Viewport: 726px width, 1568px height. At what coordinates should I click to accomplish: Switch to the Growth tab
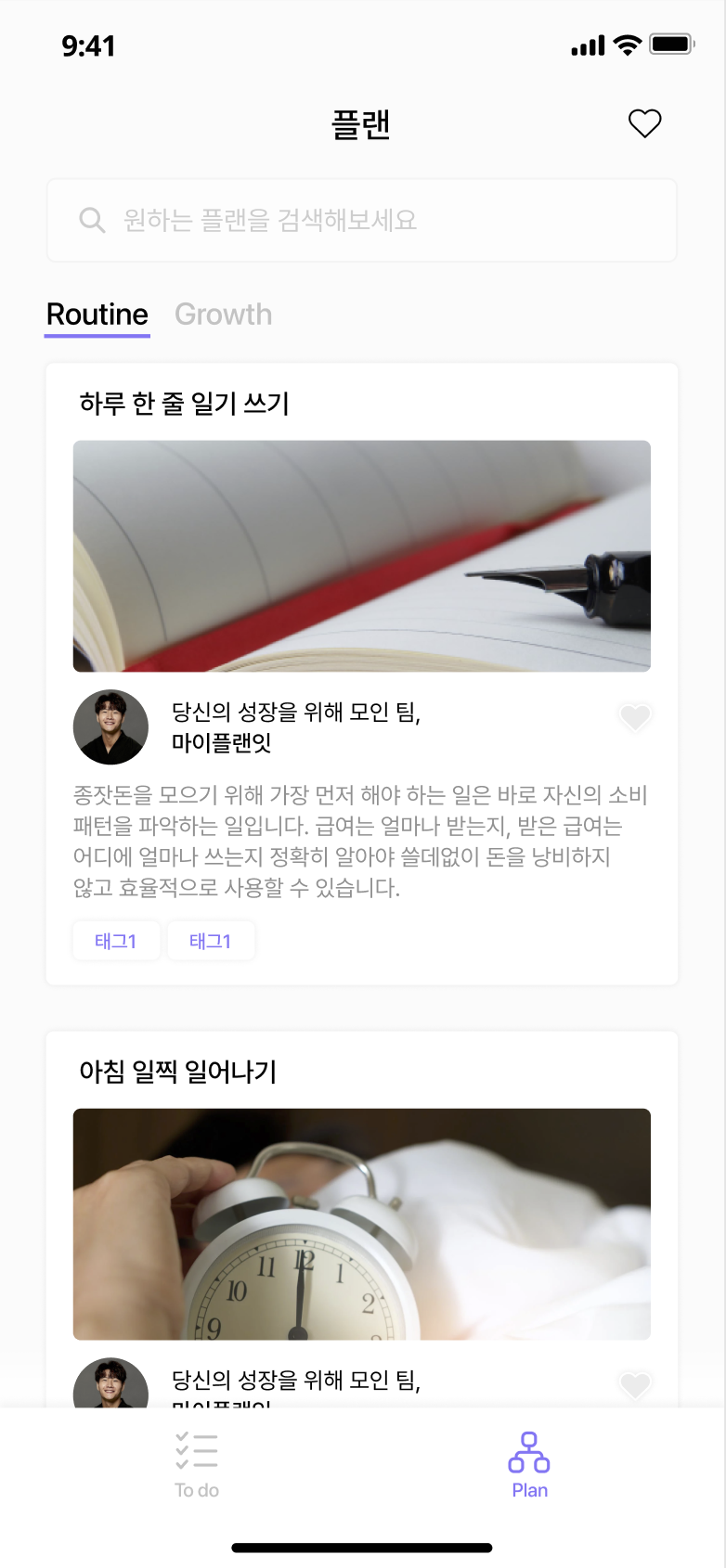tap(223, 315)
